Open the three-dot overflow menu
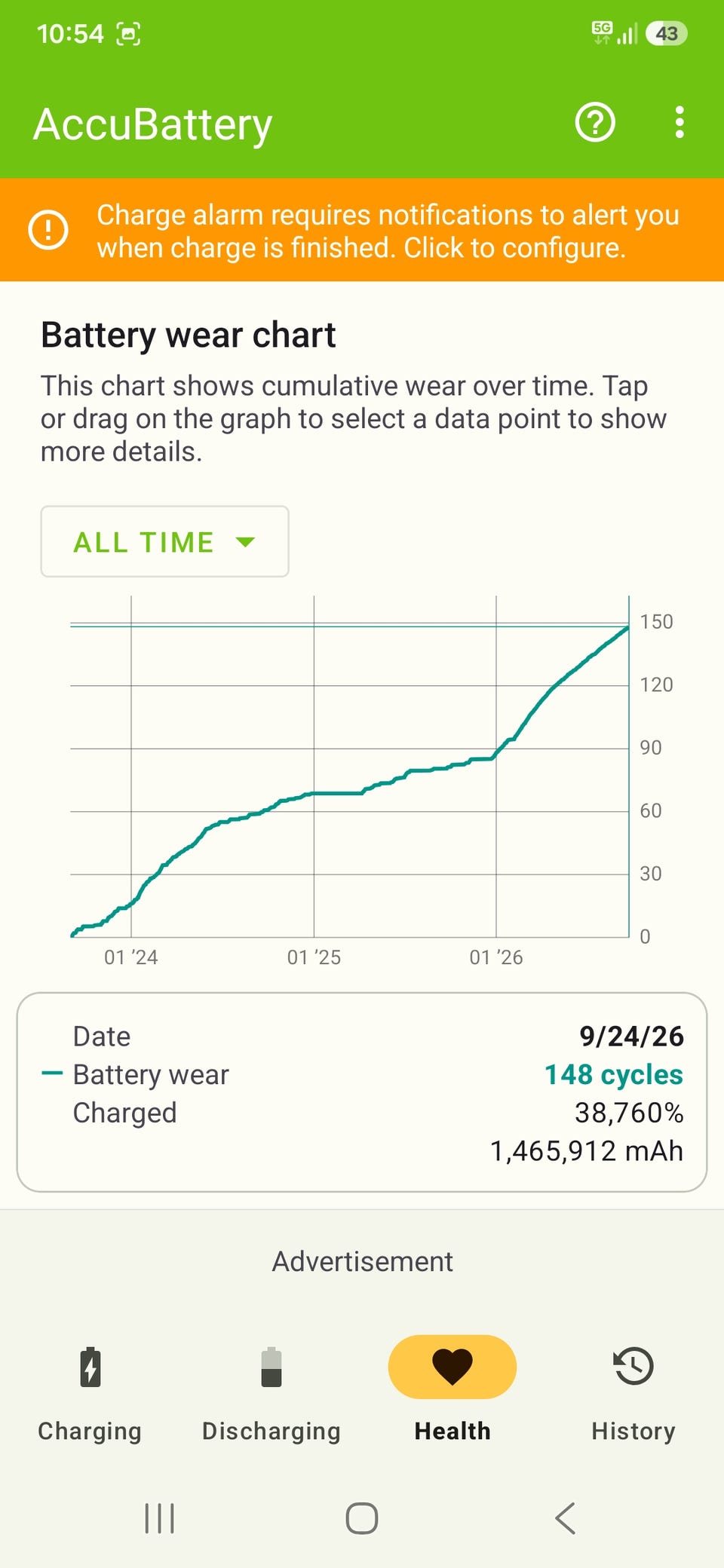This screenshot has height=1568, width=724. (x=680, y=122)
